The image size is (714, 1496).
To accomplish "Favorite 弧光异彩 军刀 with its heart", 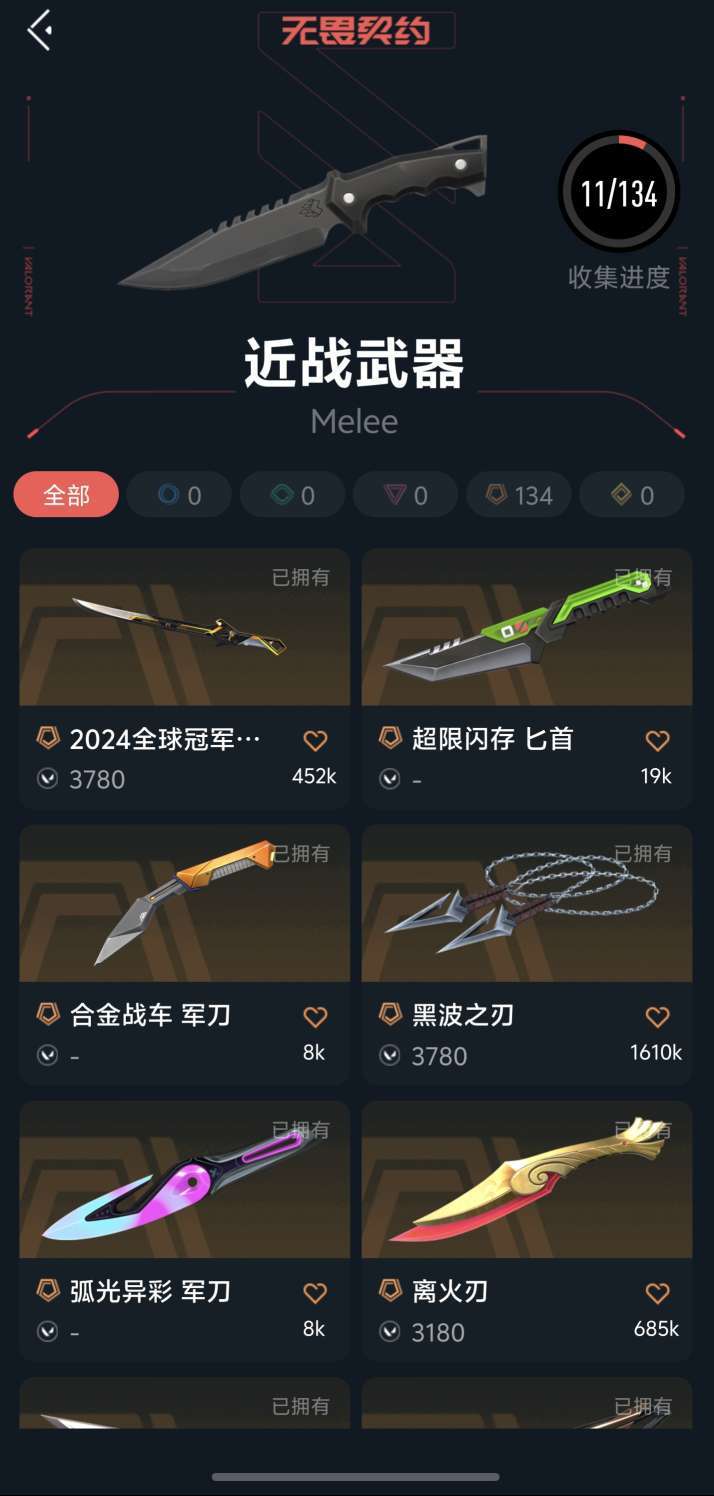I will click(x=315, y=1293).
